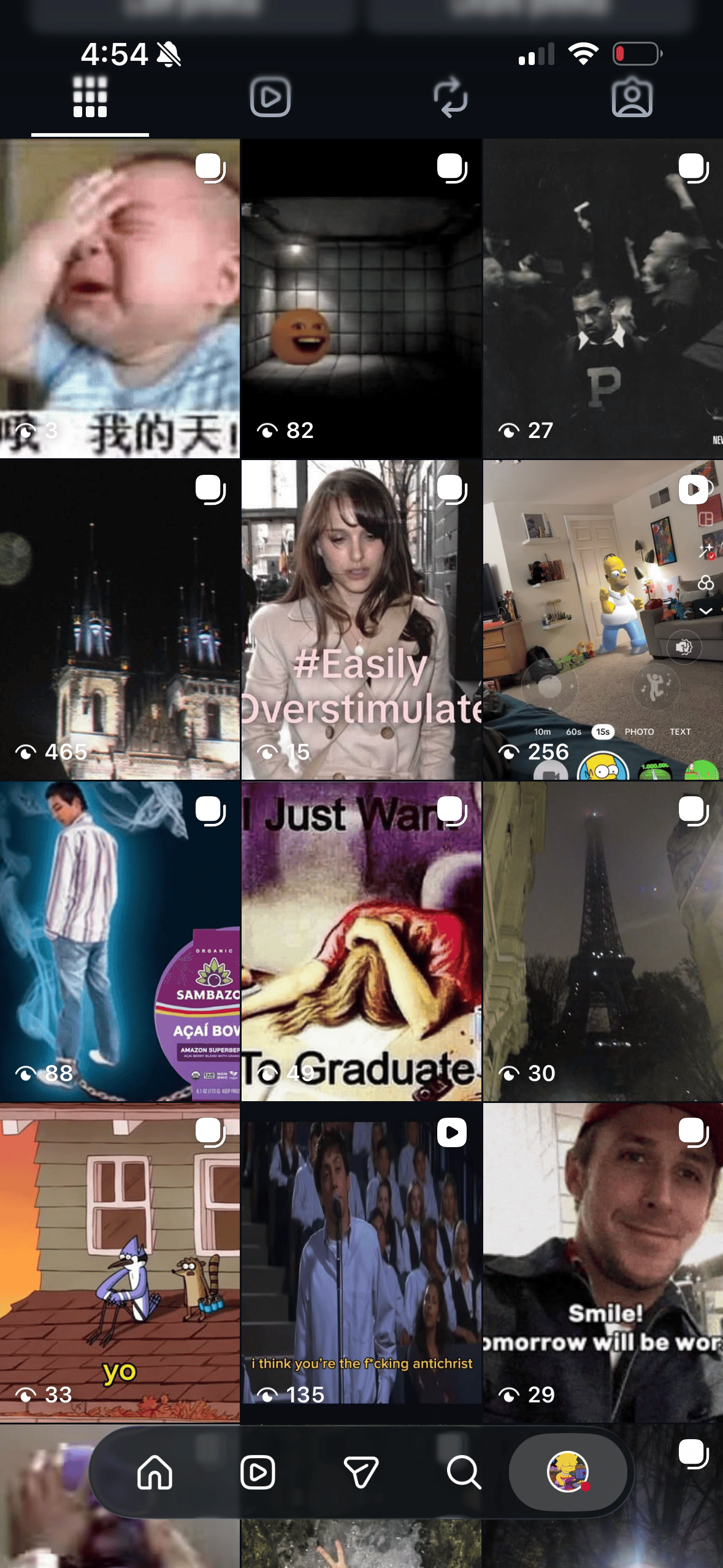
Task: Open the Eiffel Tower post with 30 views
Action: coord(603,941)
